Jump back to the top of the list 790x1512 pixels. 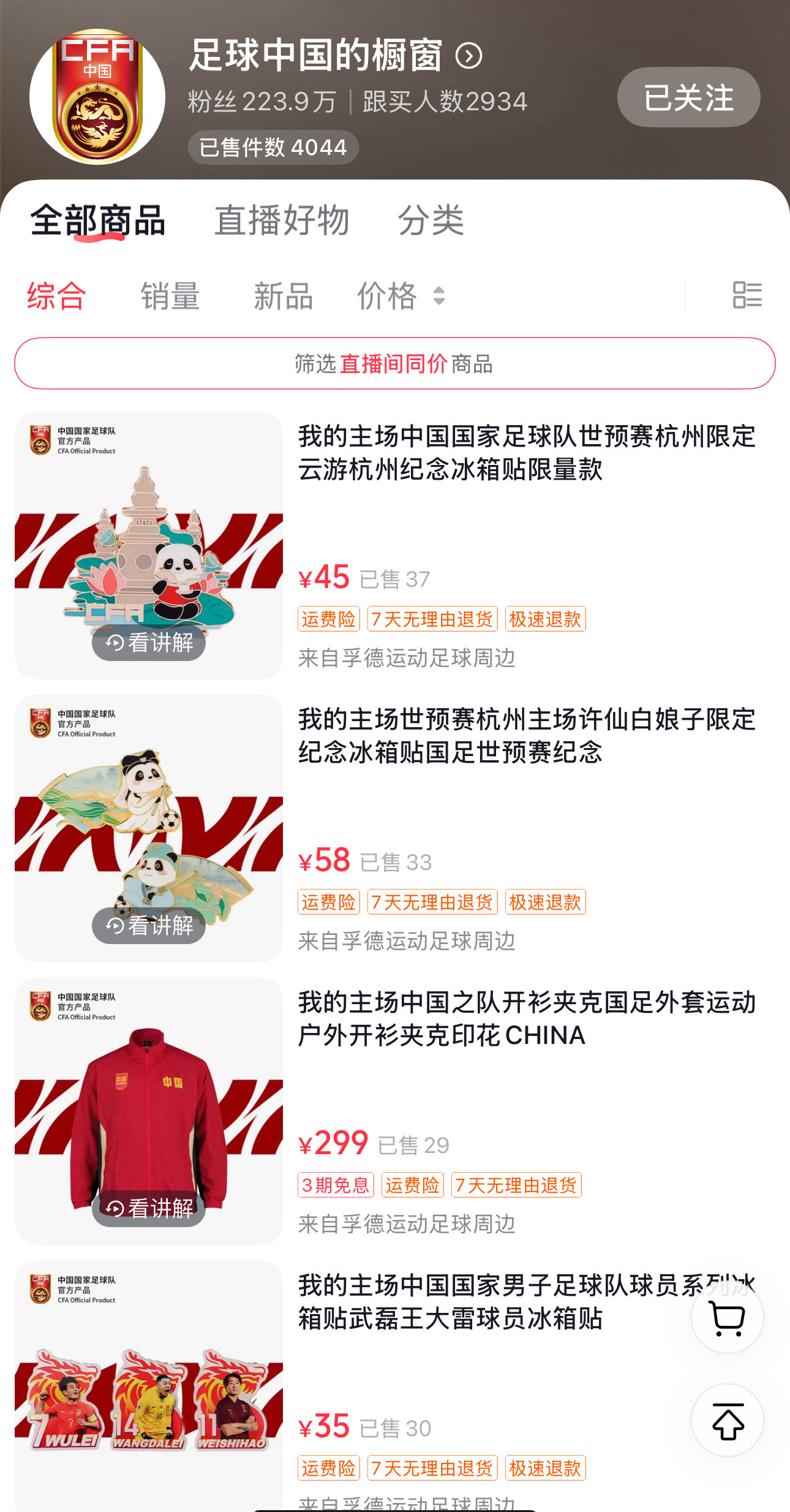point(727,1420)
